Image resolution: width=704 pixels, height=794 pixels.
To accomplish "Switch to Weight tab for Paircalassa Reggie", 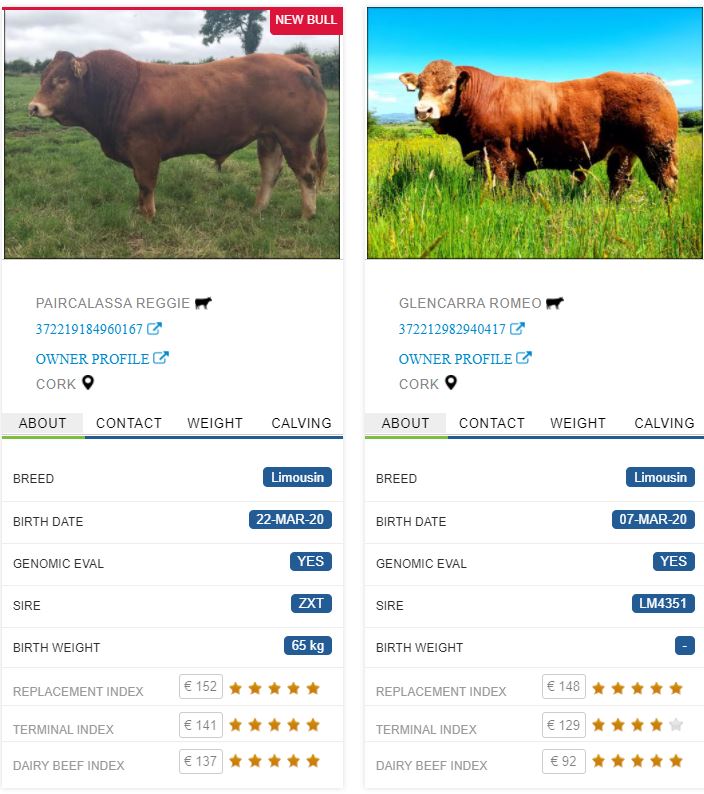I will (x=215, y=423).
